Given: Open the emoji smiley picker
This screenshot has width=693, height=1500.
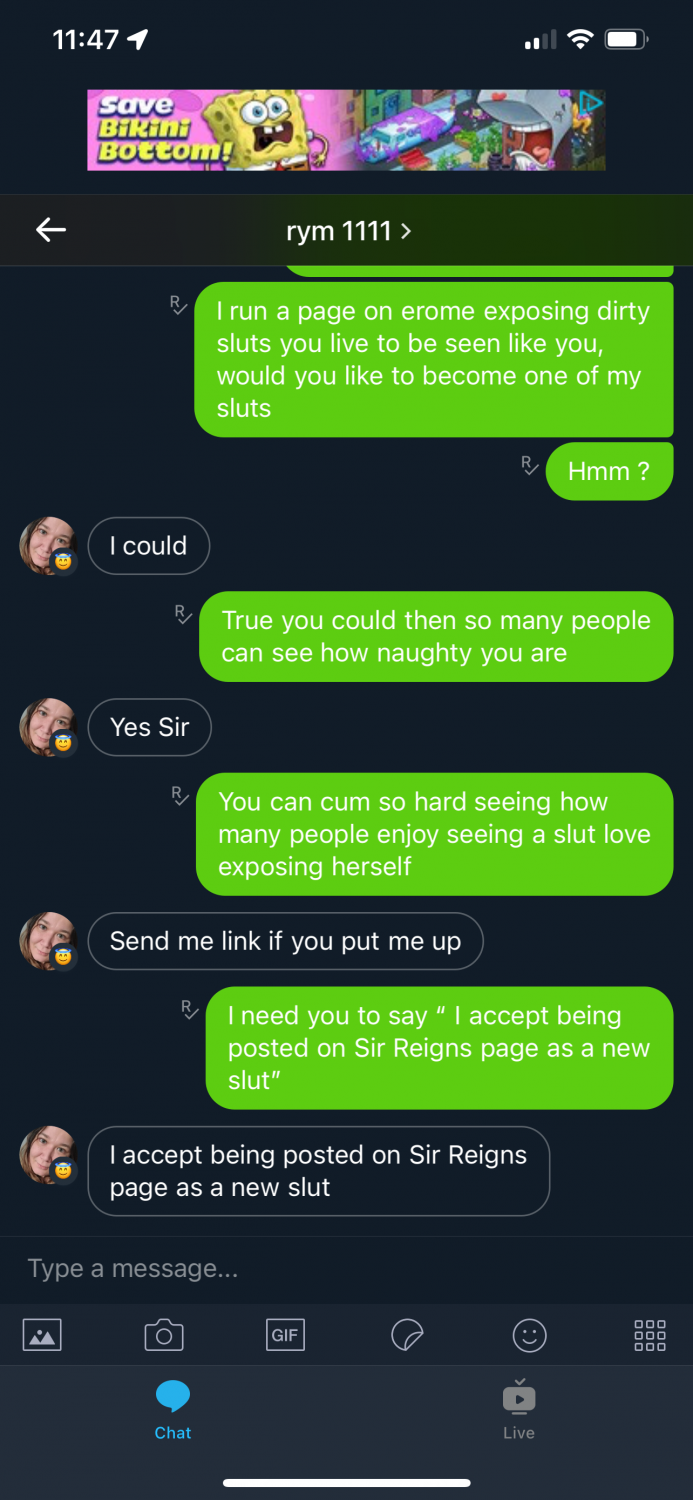Looking at the screenshot, I should tap(529, 1335).
